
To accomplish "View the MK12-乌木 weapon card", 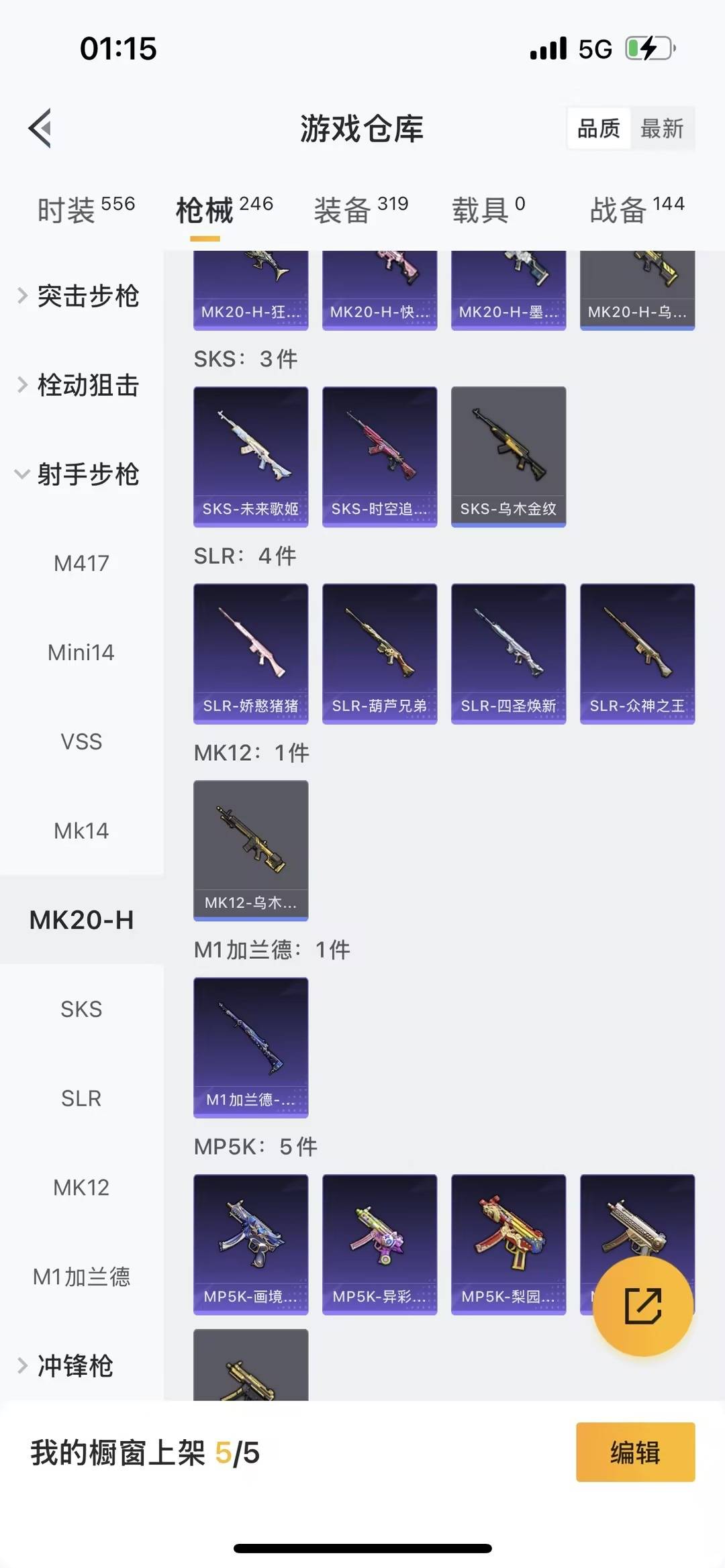I will [250, 849].
